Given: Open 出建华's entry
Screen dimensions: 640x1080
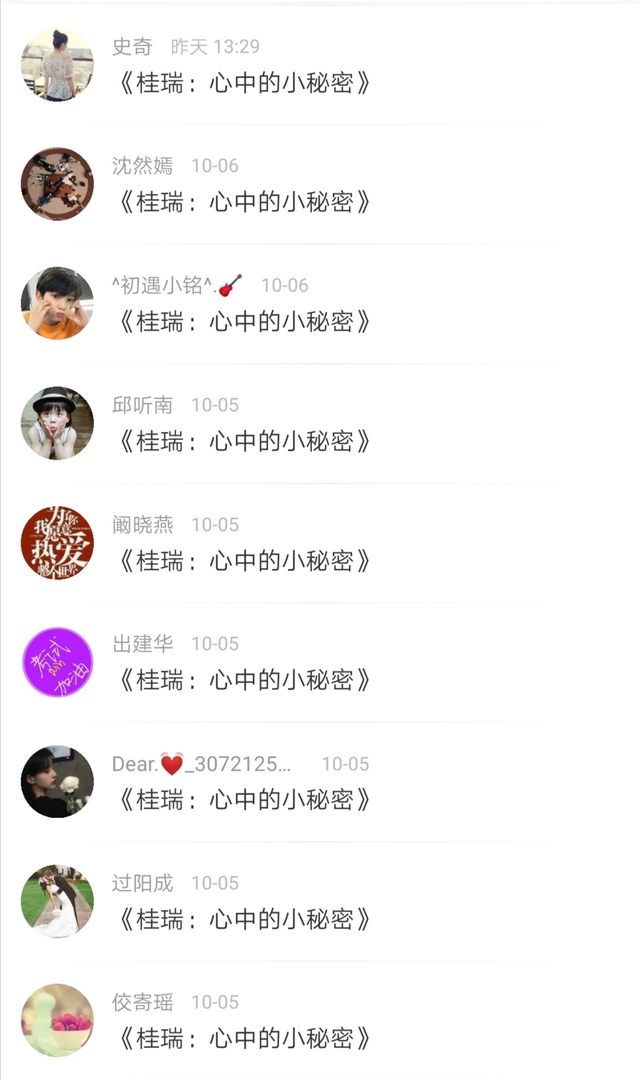Looking at the screenshot, I should coord(320,662).
